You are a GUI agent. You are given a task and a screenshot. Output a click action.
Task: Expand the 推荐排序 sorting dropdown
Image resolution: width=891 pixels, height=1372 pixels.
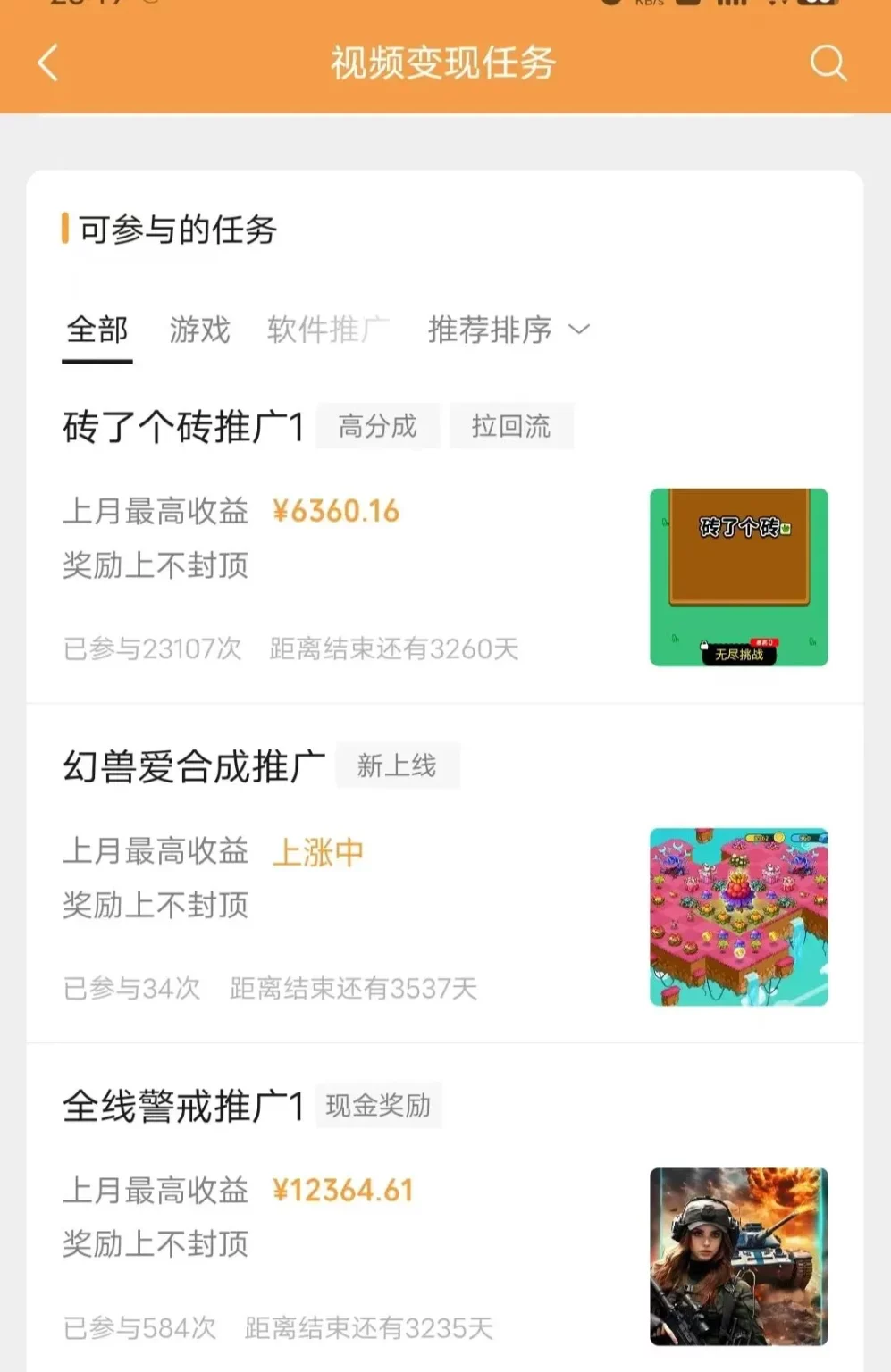point(509,330)
